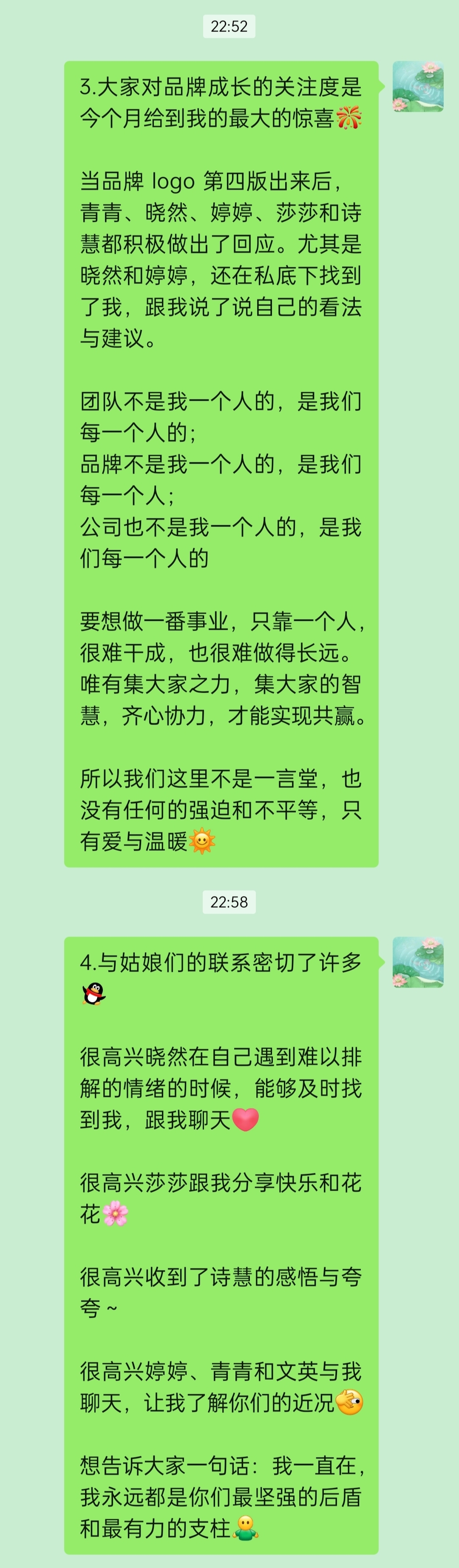
Task: Open sender's avatar beside the 3.大家对品牌成长 message
Action: (418, 86)
